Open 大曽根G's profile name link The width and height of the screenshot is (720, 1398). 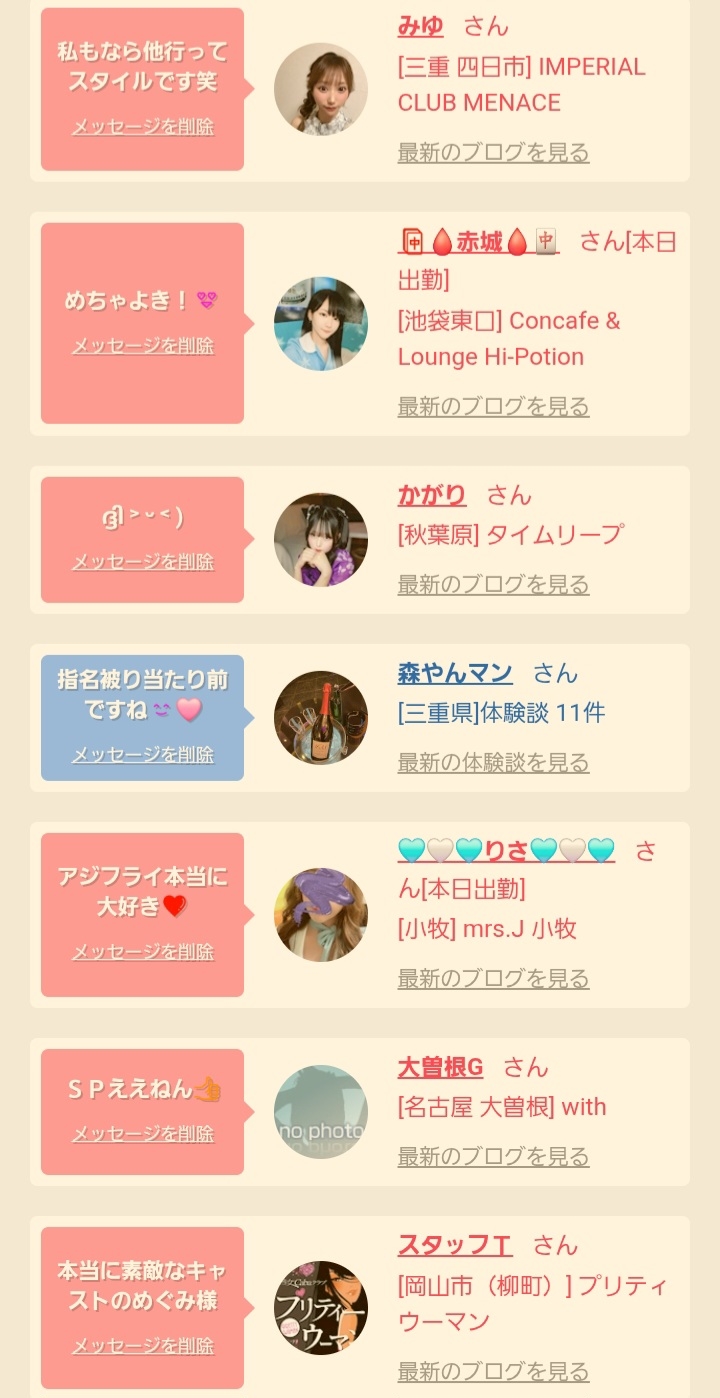(x=440, y=1067)
